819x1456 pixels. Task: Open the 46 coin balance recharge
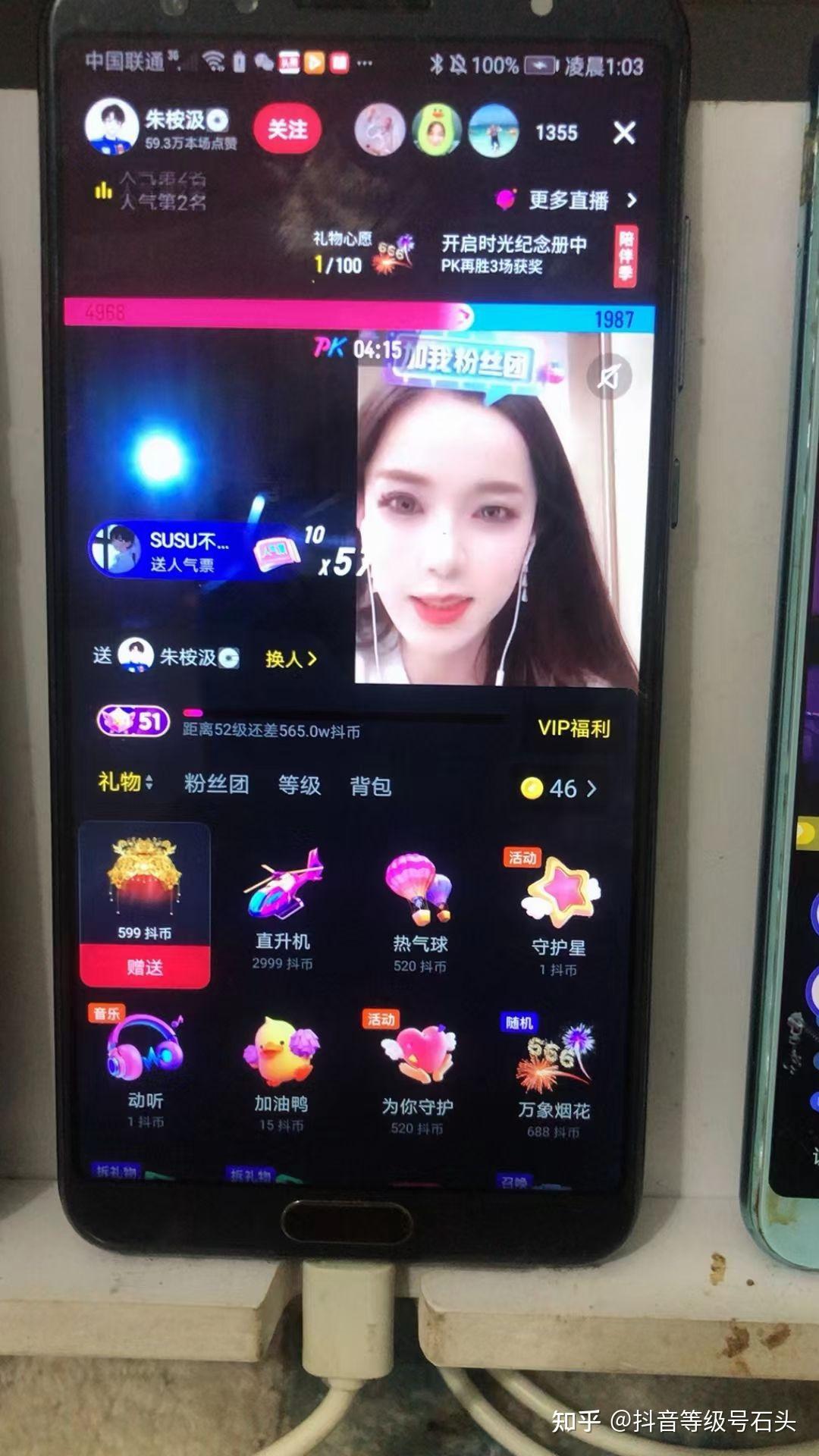coord(560,789)
